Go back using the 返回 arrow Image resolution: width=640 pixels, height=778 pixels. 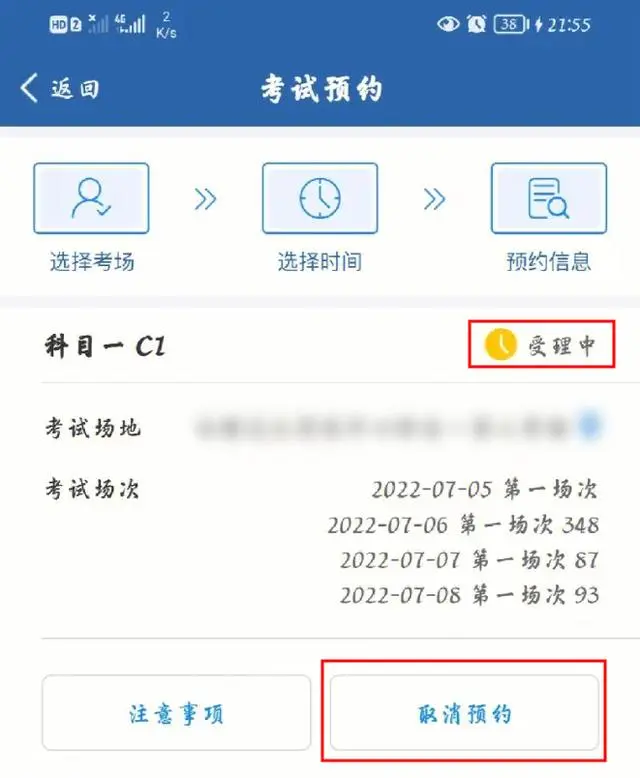(58, 88)
